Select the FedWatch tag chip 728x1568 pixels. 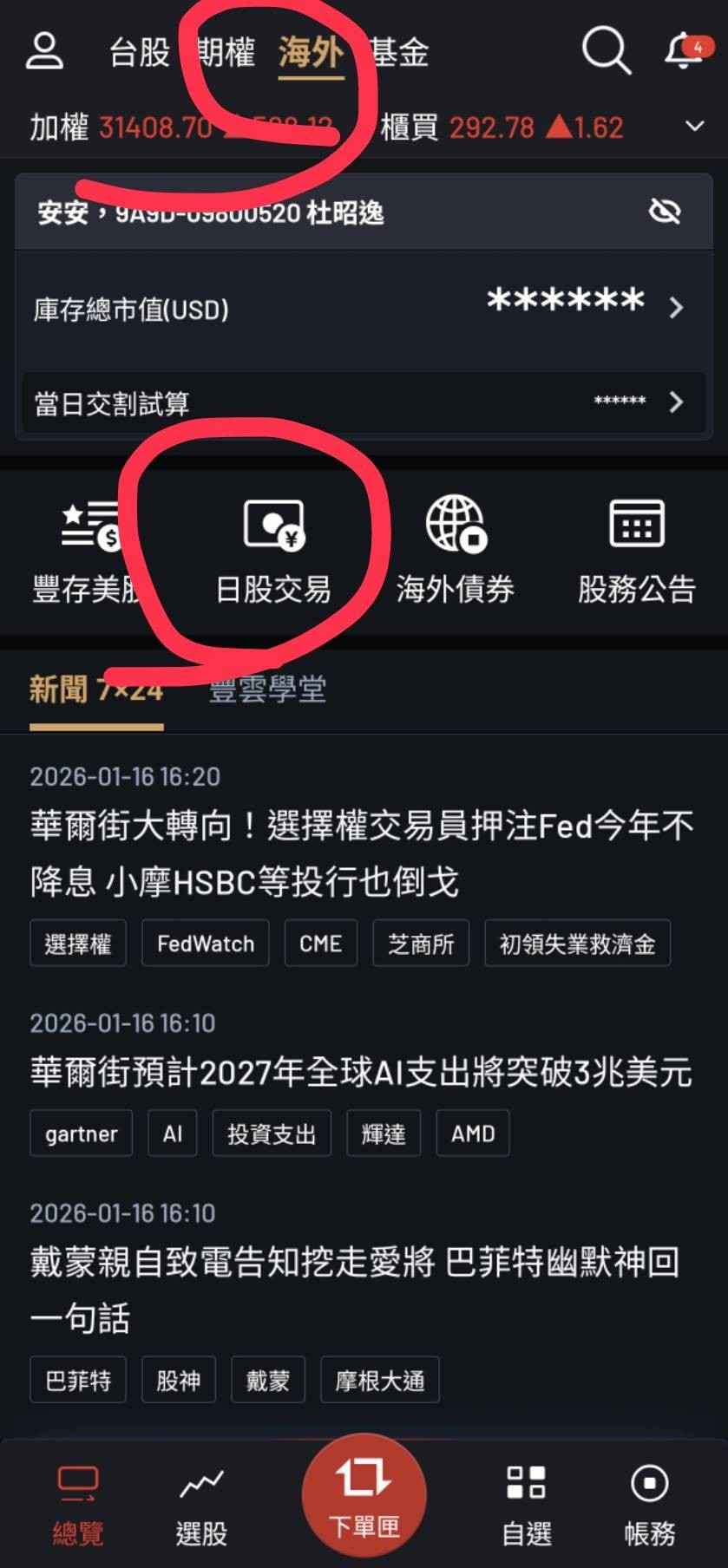tap(206, 944)
